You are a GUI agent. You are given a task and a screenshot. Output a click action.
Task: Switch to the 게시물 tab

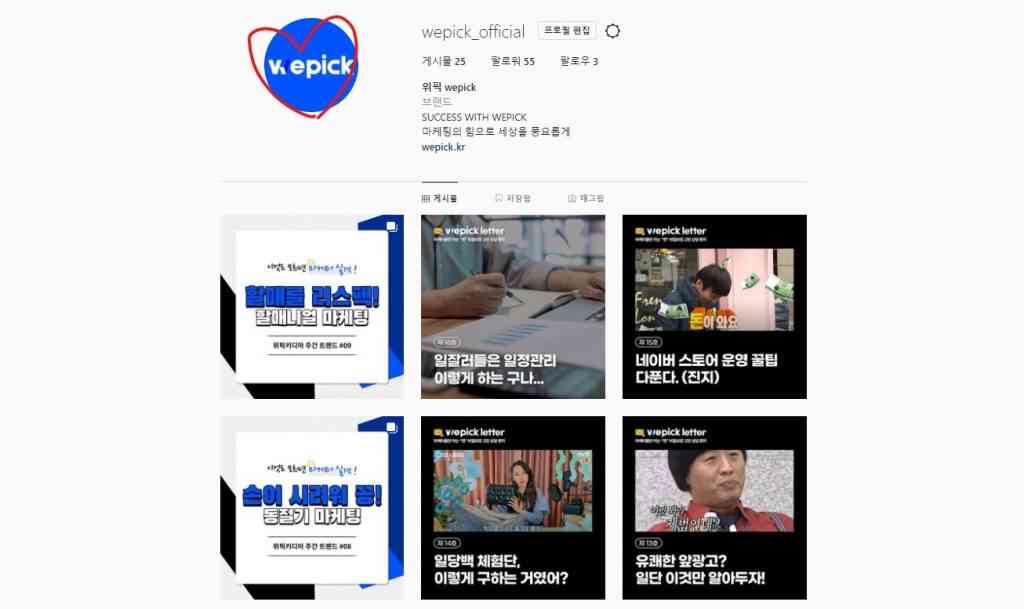tap(440, 198)
